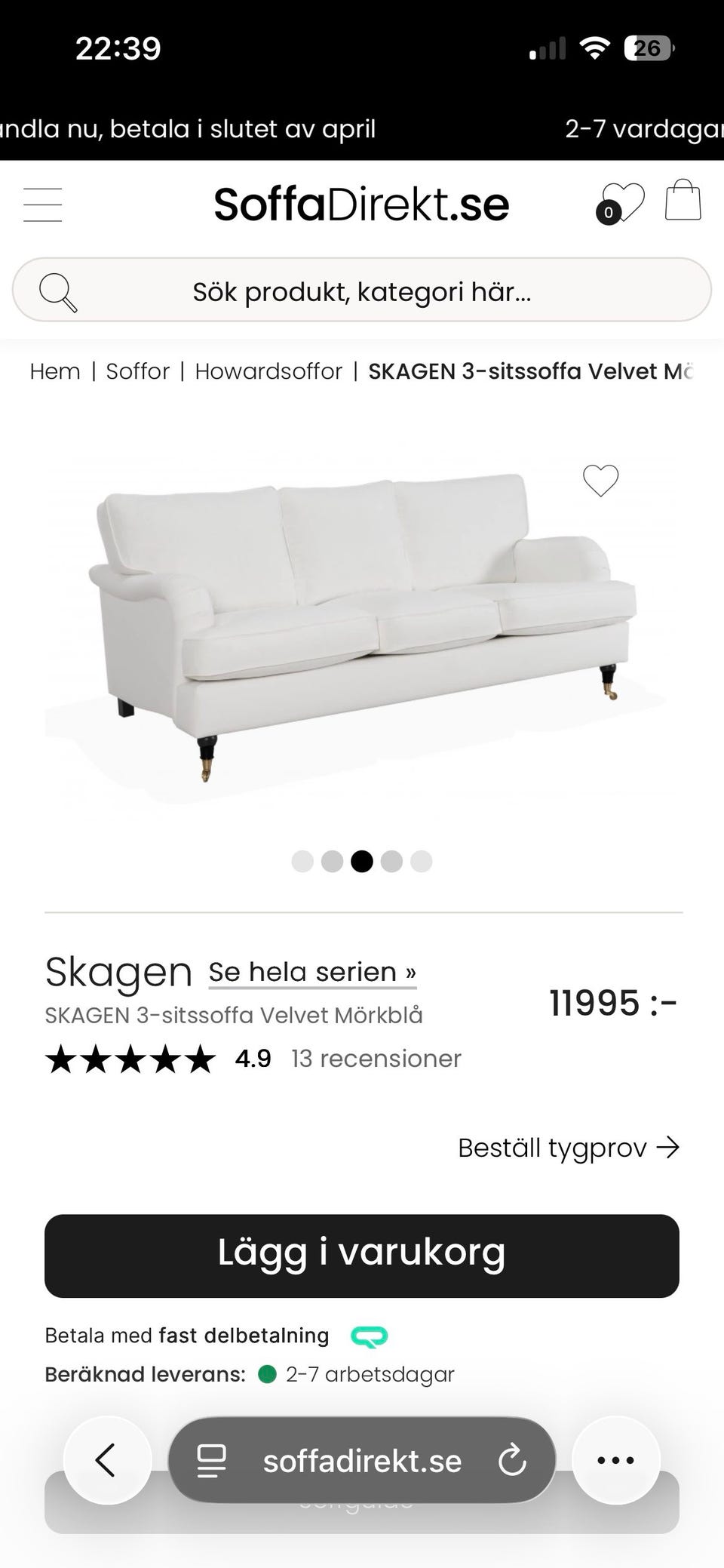Image resolution: width=724 pixels, height=1568 pixels.
Task: Open the wishlist heart icon in header
Action: [x=622, y=201]
